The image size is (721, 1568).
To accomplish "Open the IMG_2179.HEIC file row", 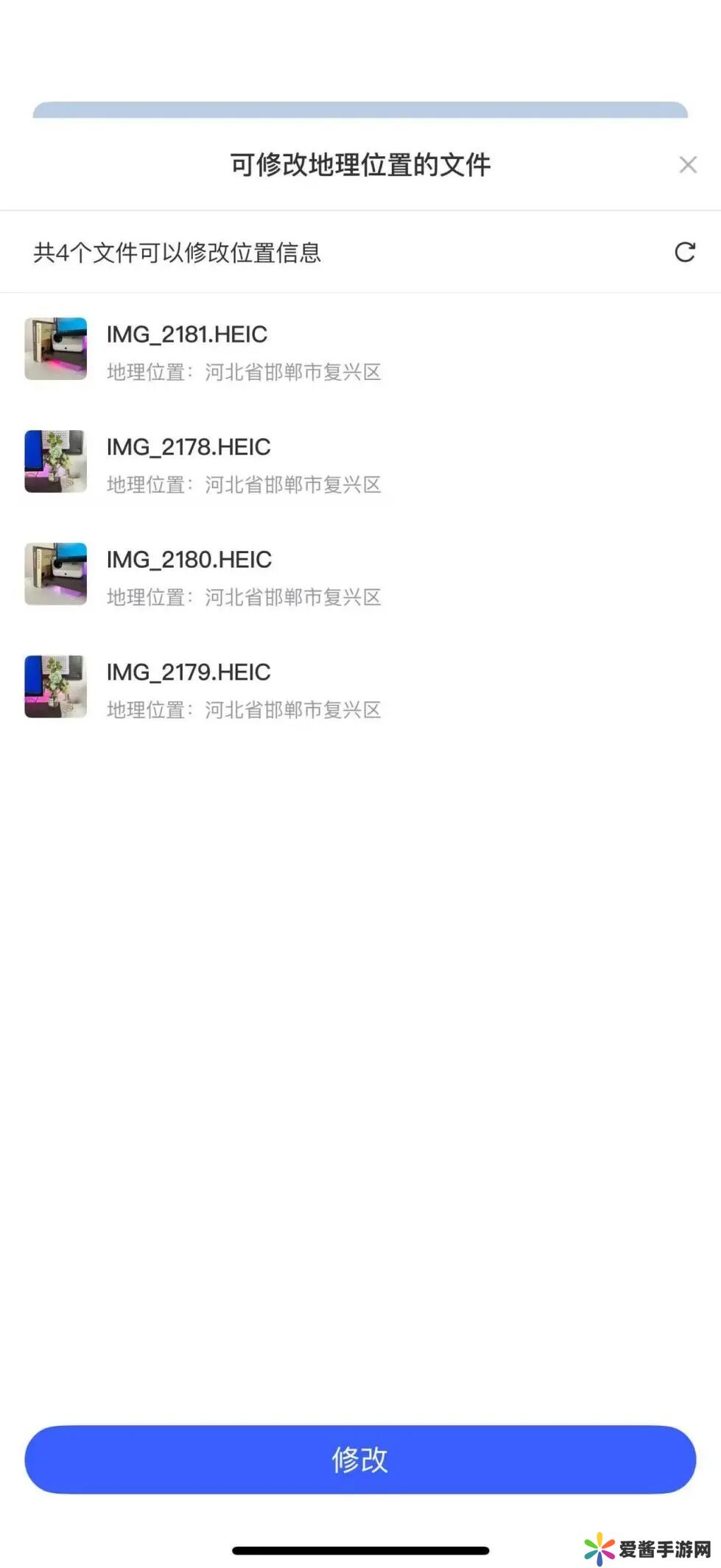I will (x=188, y=673).
